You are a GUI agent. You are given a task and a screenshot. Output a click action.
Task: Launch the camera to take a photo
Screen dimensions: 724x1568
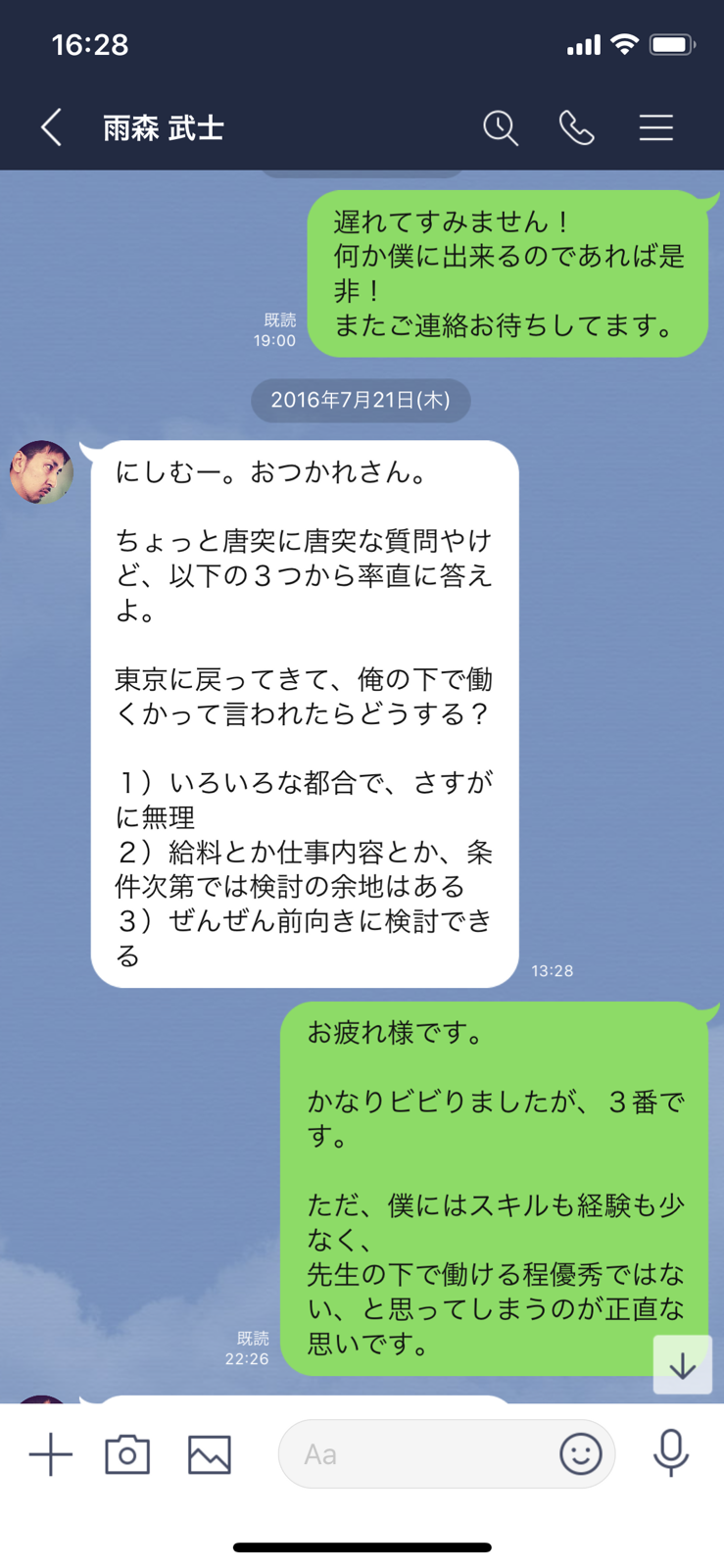coord(127,1454)
